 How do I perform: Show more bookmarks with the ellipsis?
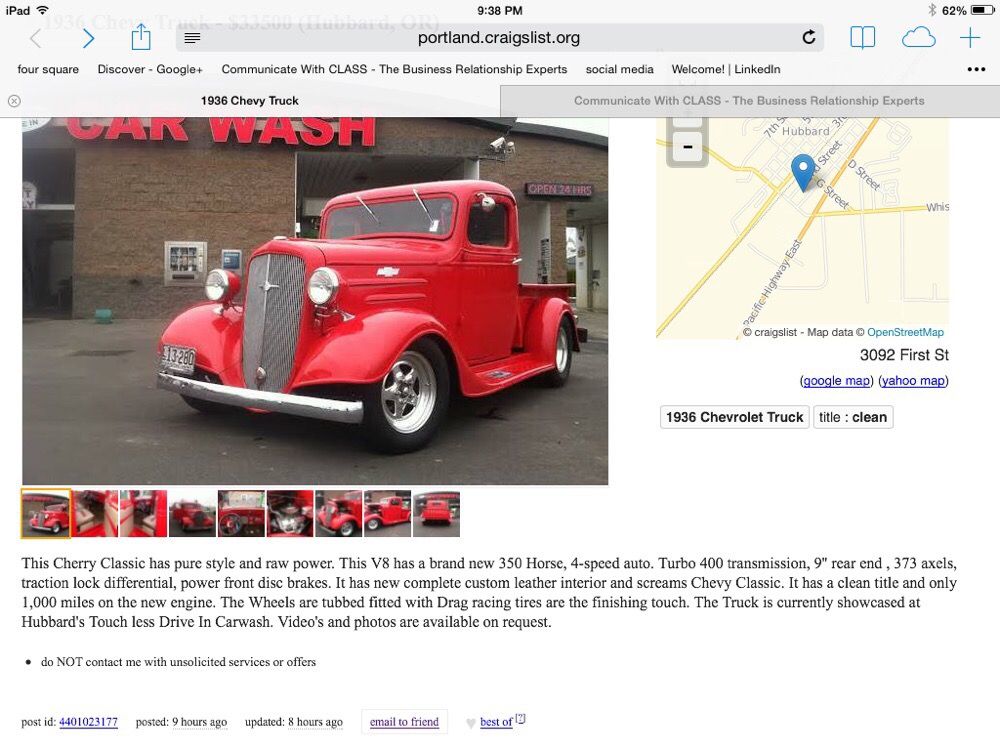976,70
